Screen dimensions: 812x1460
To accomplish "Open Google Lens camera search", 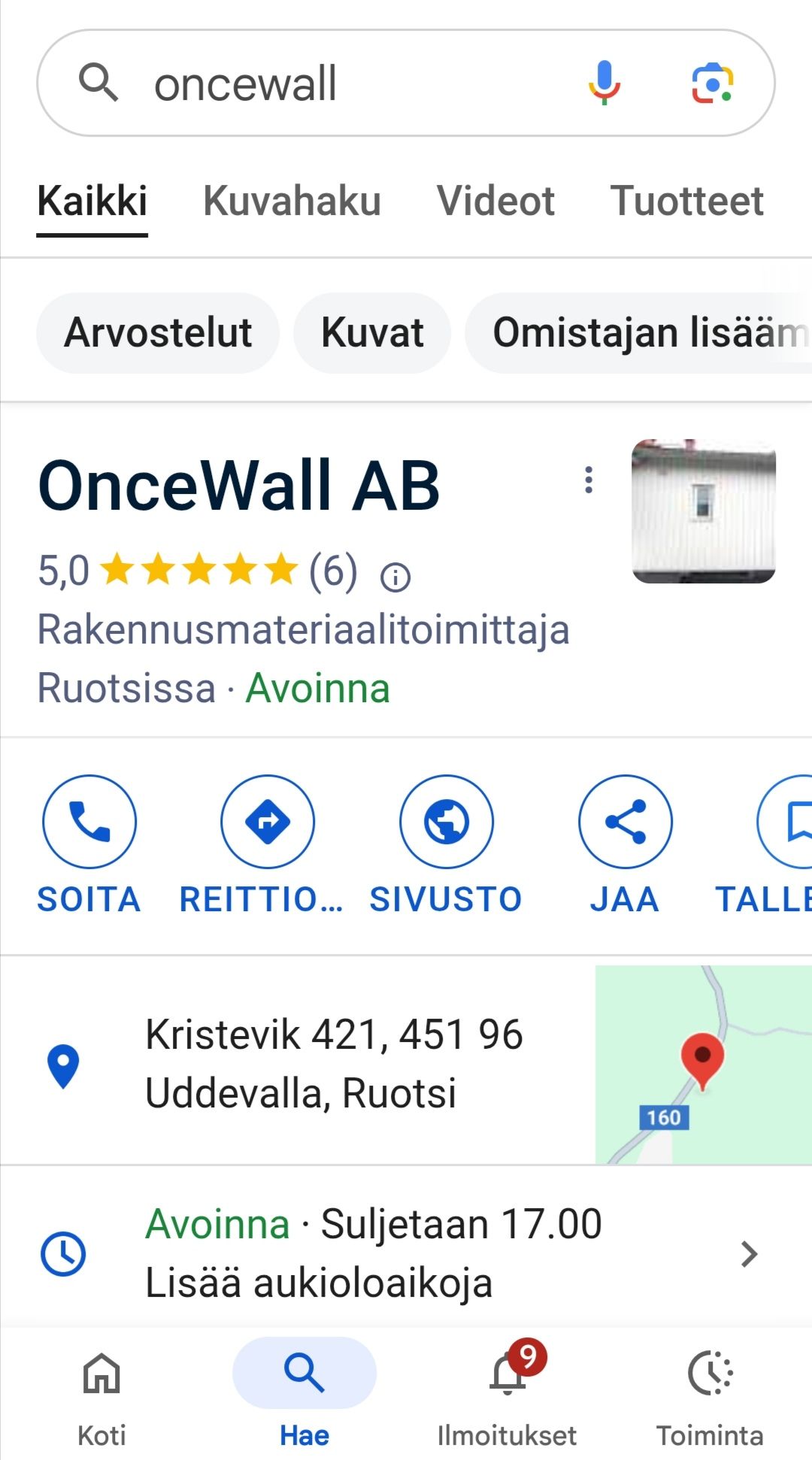I will tap(711, 83).
